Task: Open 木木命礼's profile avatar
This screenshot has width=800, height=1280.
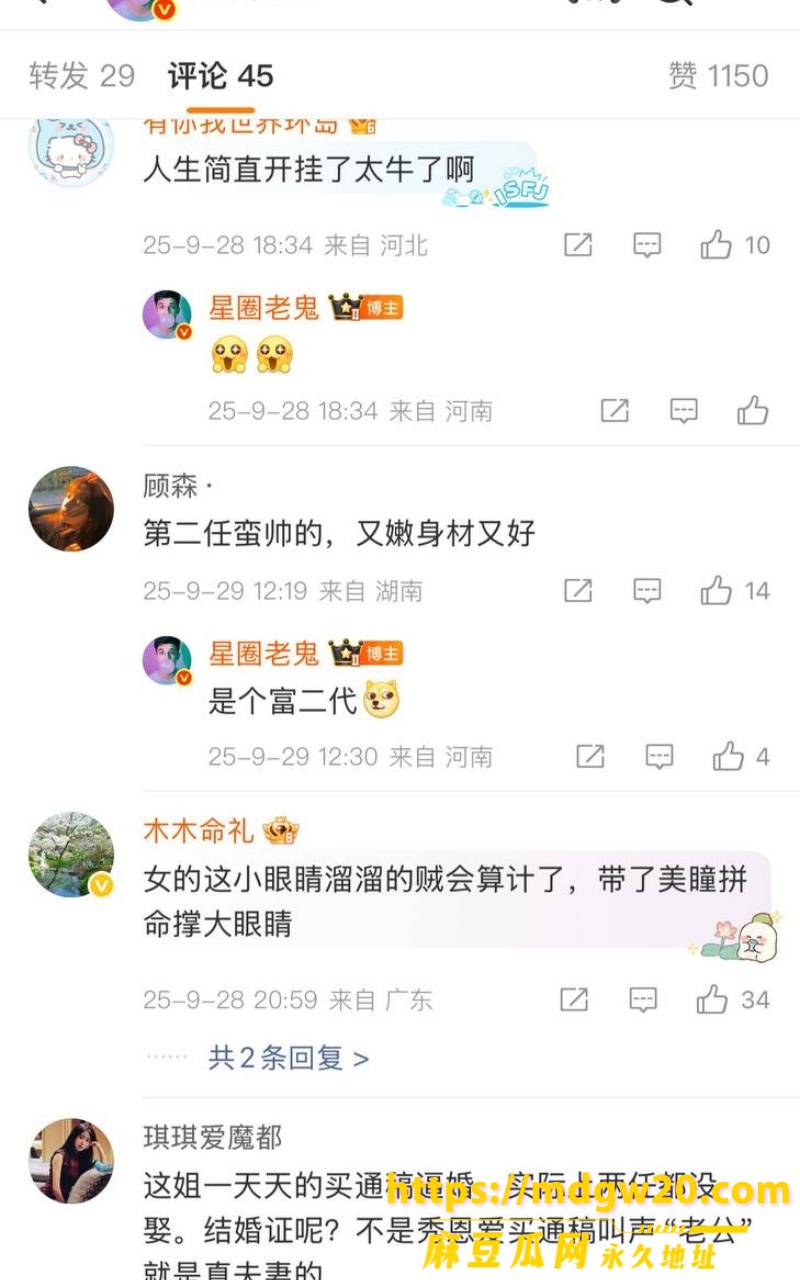Action: [71, 855]
